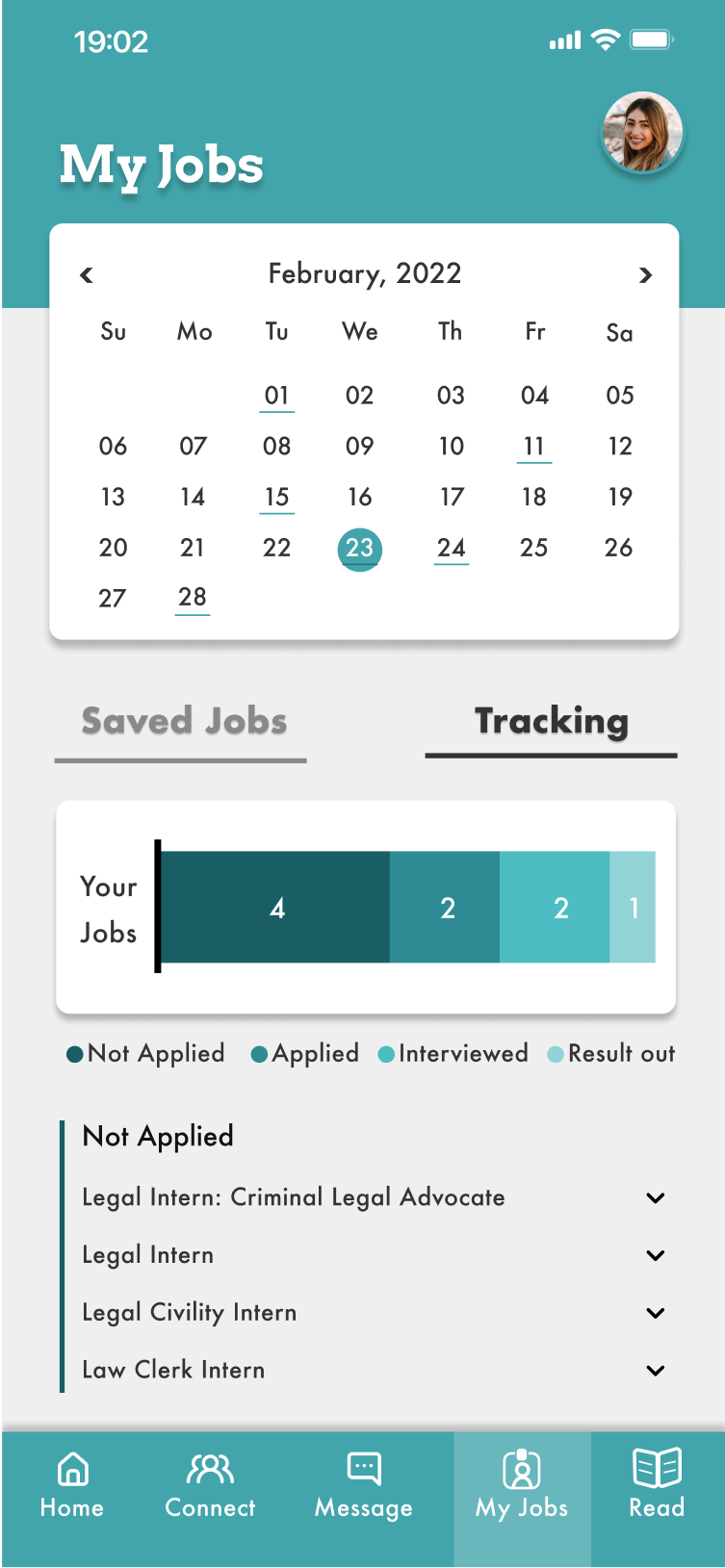The width and height of the screenshot is (725, 1568).
Task: Select February 11 on the calendar
Action: pos(534,446)
